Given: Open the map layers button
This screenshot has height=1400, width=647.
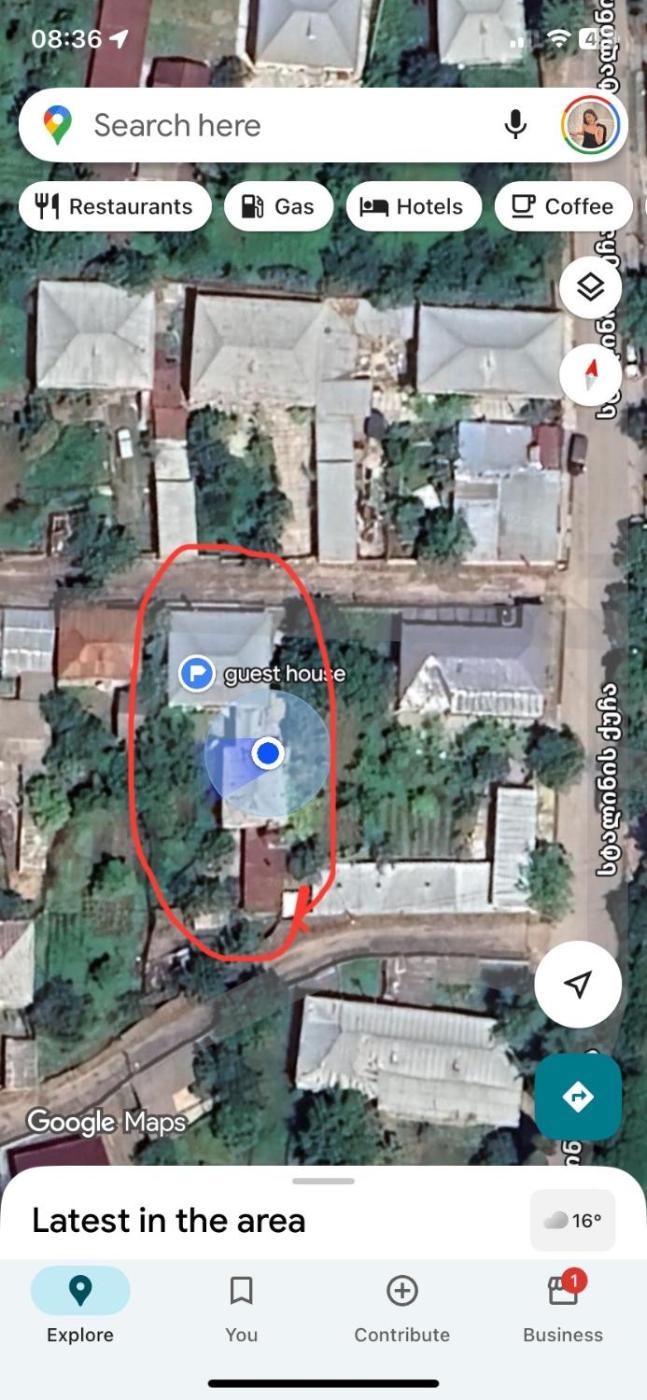Looking at the screenshot, I should (x=591, y=289).
